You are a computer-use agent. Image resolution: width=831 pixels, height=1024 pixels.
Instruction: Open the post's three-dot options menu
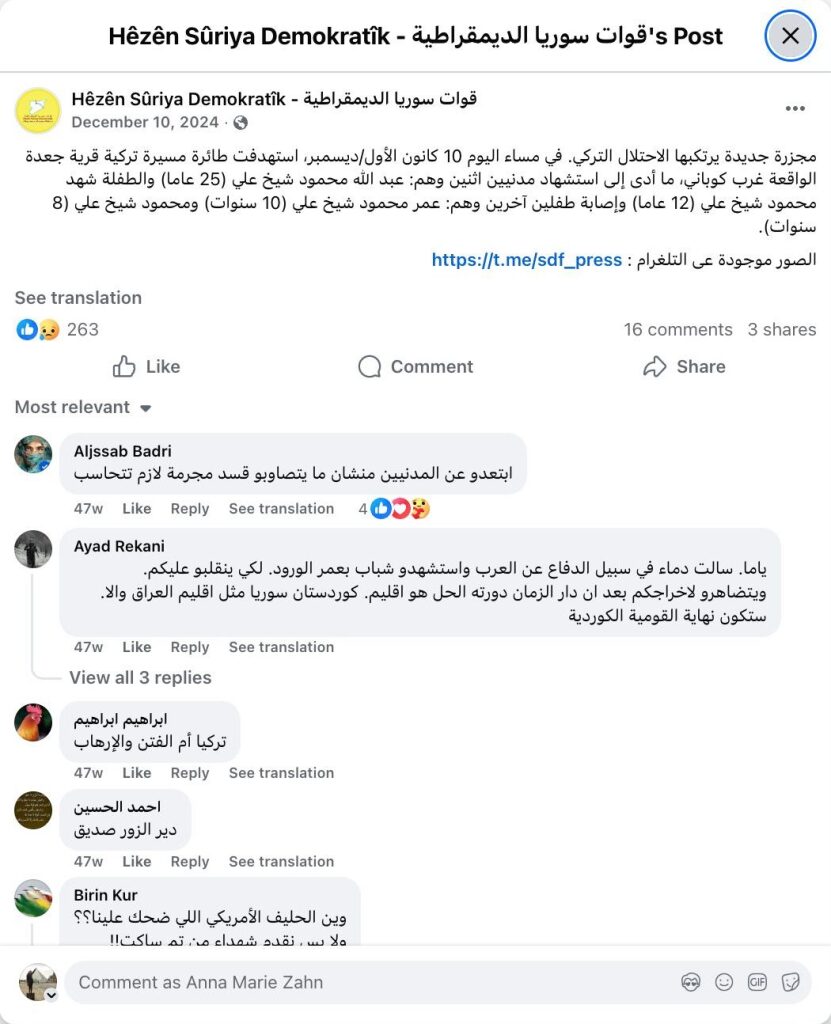(x=795, y=109)
